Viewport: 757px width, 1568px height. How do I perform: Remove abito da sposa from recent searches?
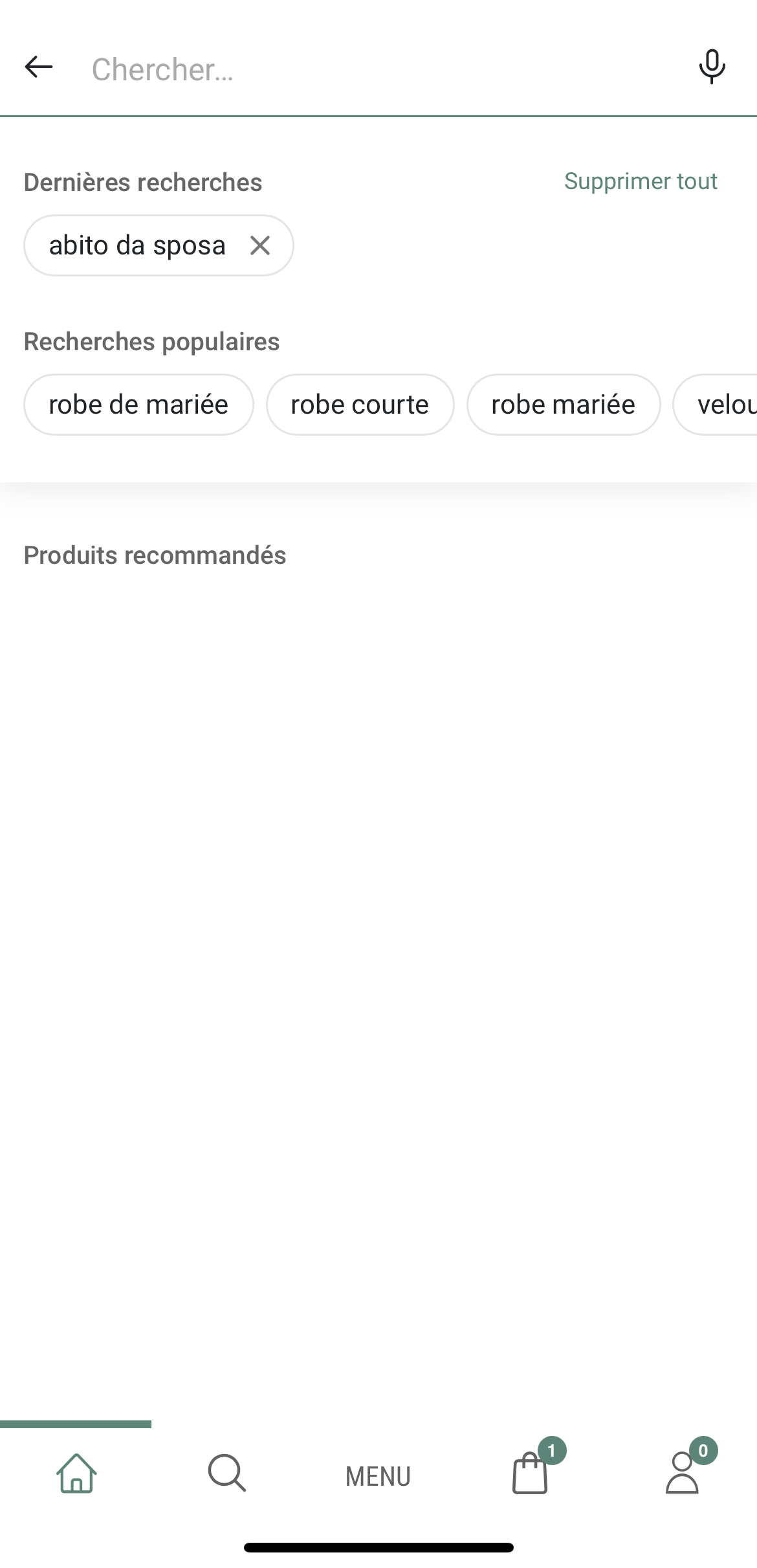pos(260,245)
